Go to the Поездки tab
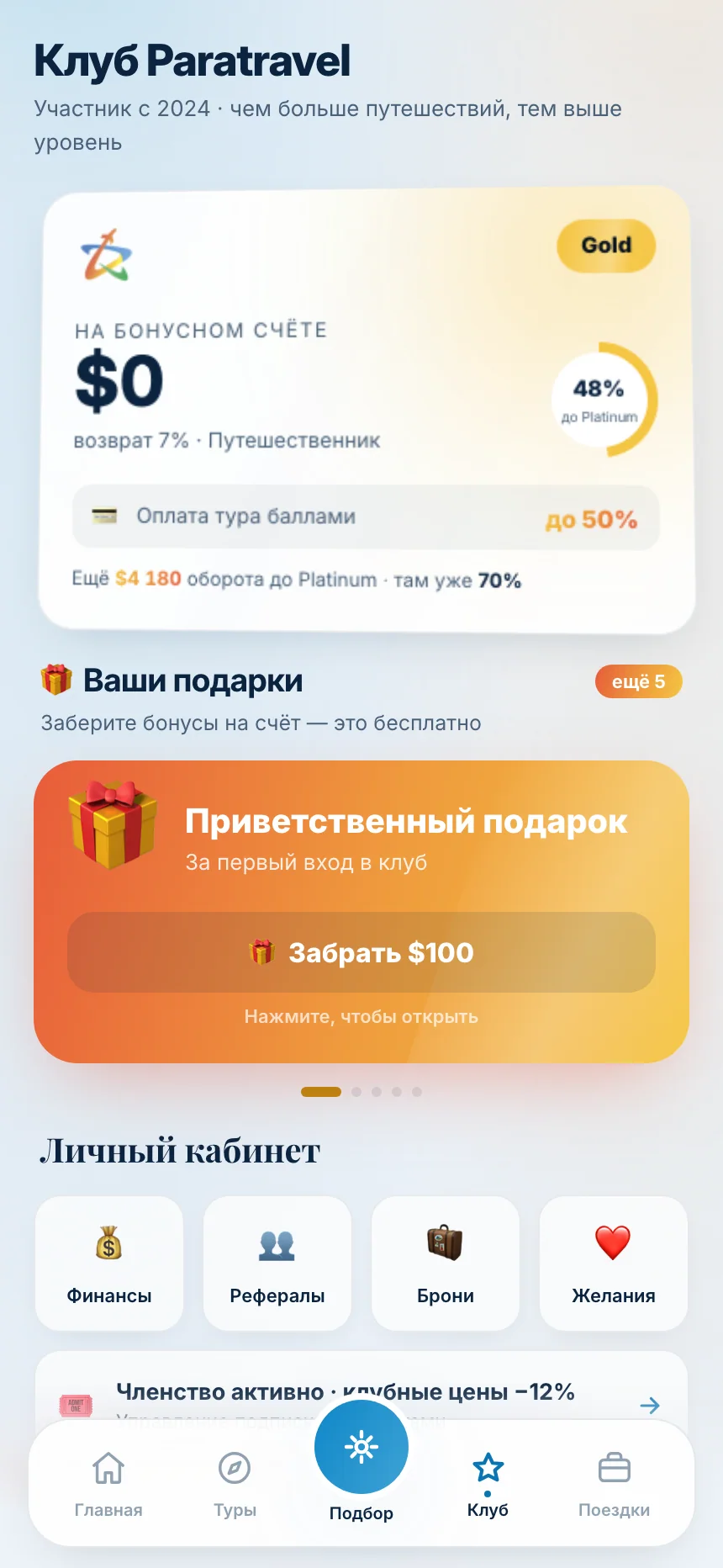The width and height of the screenshot is (723, 1568). pos(615,1485)
